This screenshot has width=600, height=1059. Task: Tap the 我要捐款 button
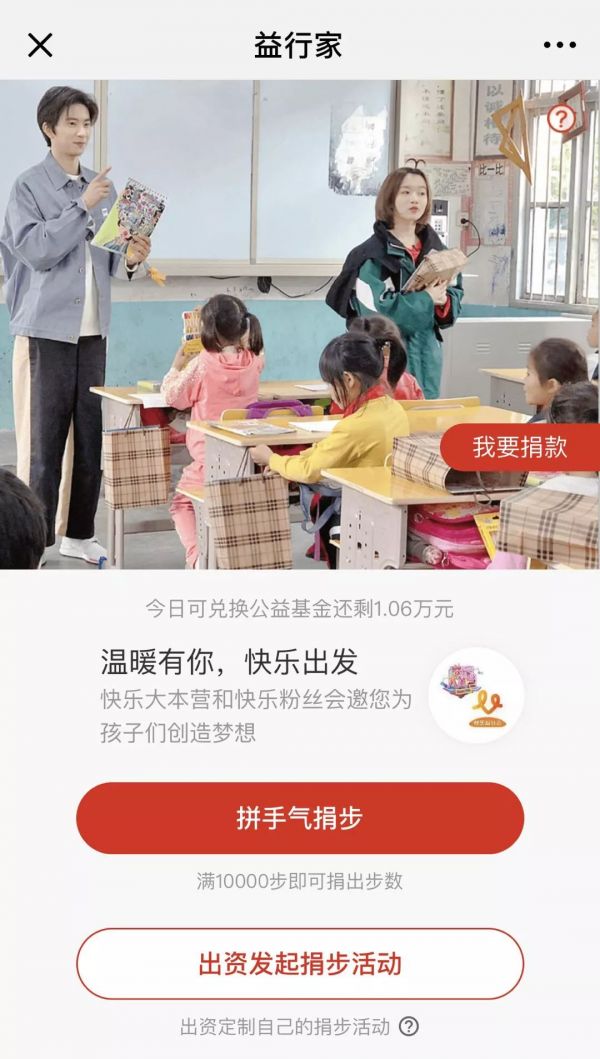point(520,447)
